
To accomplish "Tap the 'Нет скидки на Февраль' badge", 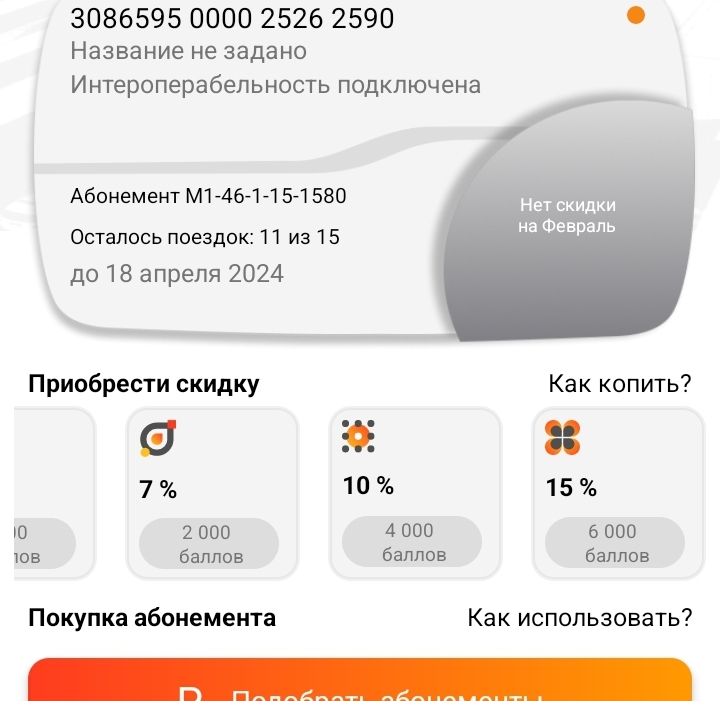I will (567, 216).
